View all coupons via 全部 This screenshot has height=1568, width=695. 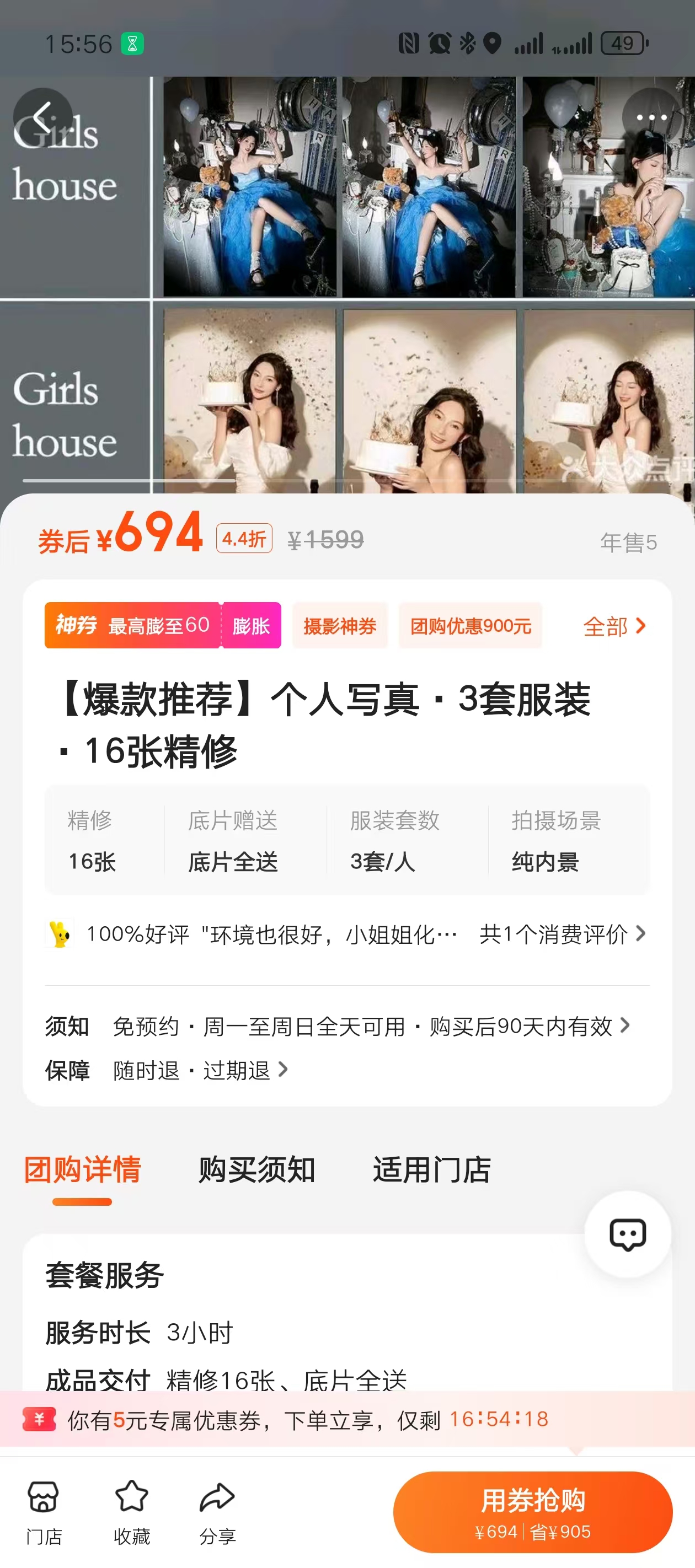pos(613,626)
